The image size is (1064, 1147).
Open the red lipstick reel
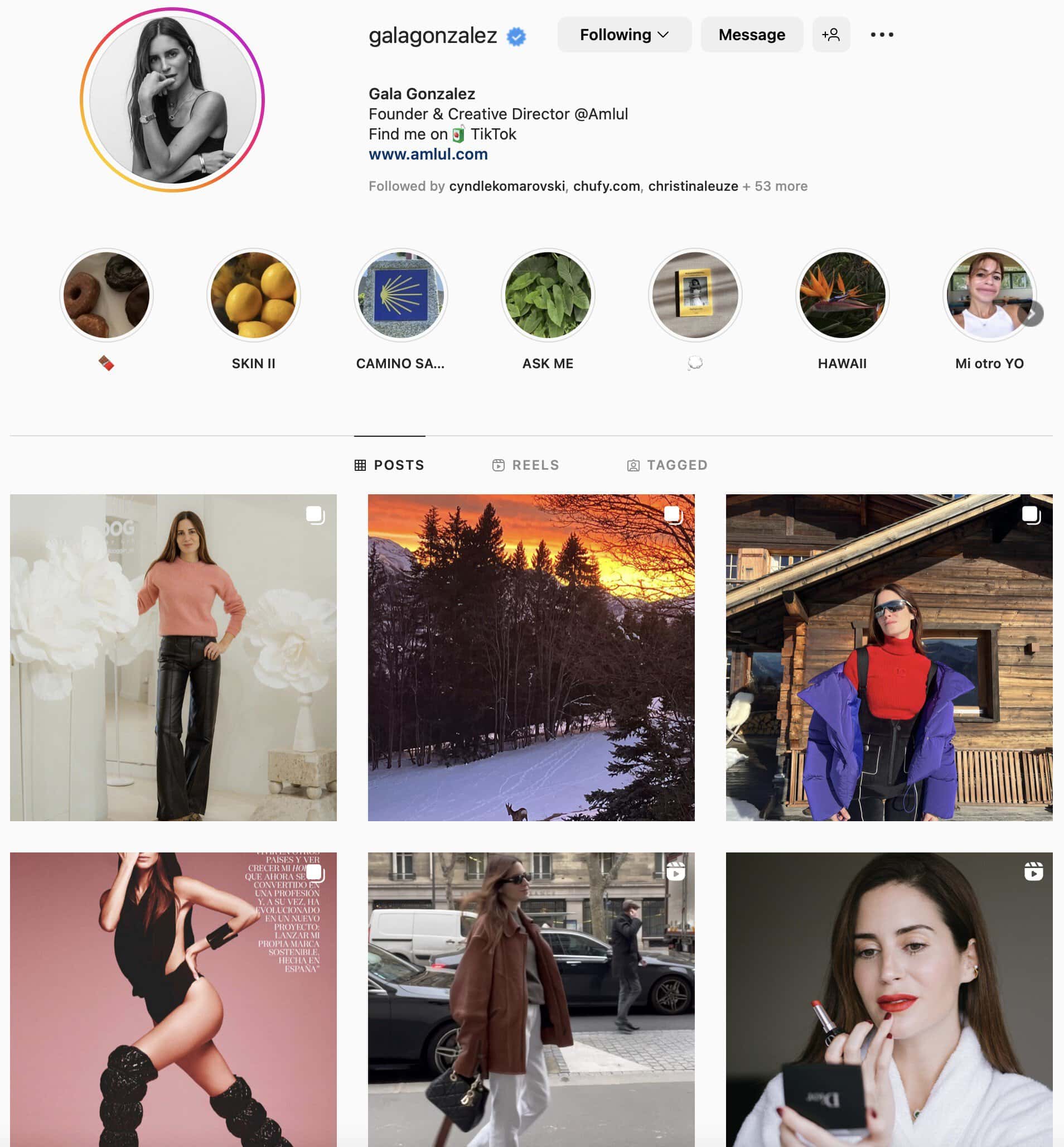(x=889, y=1000)
